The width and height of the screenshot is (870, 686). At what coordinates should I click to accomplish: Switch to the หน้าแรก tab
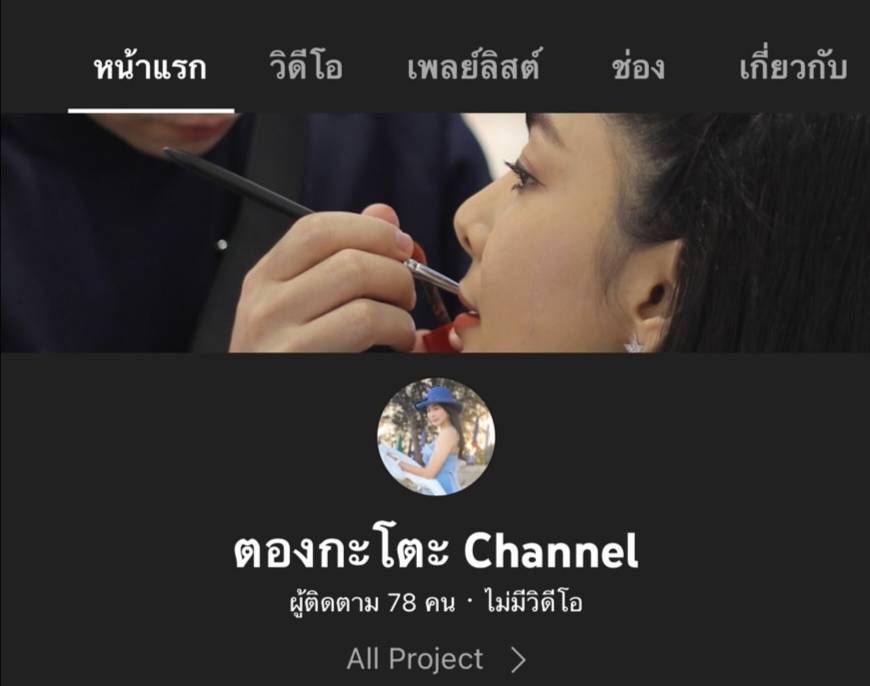pyautogui.click(x=150, y=68)
